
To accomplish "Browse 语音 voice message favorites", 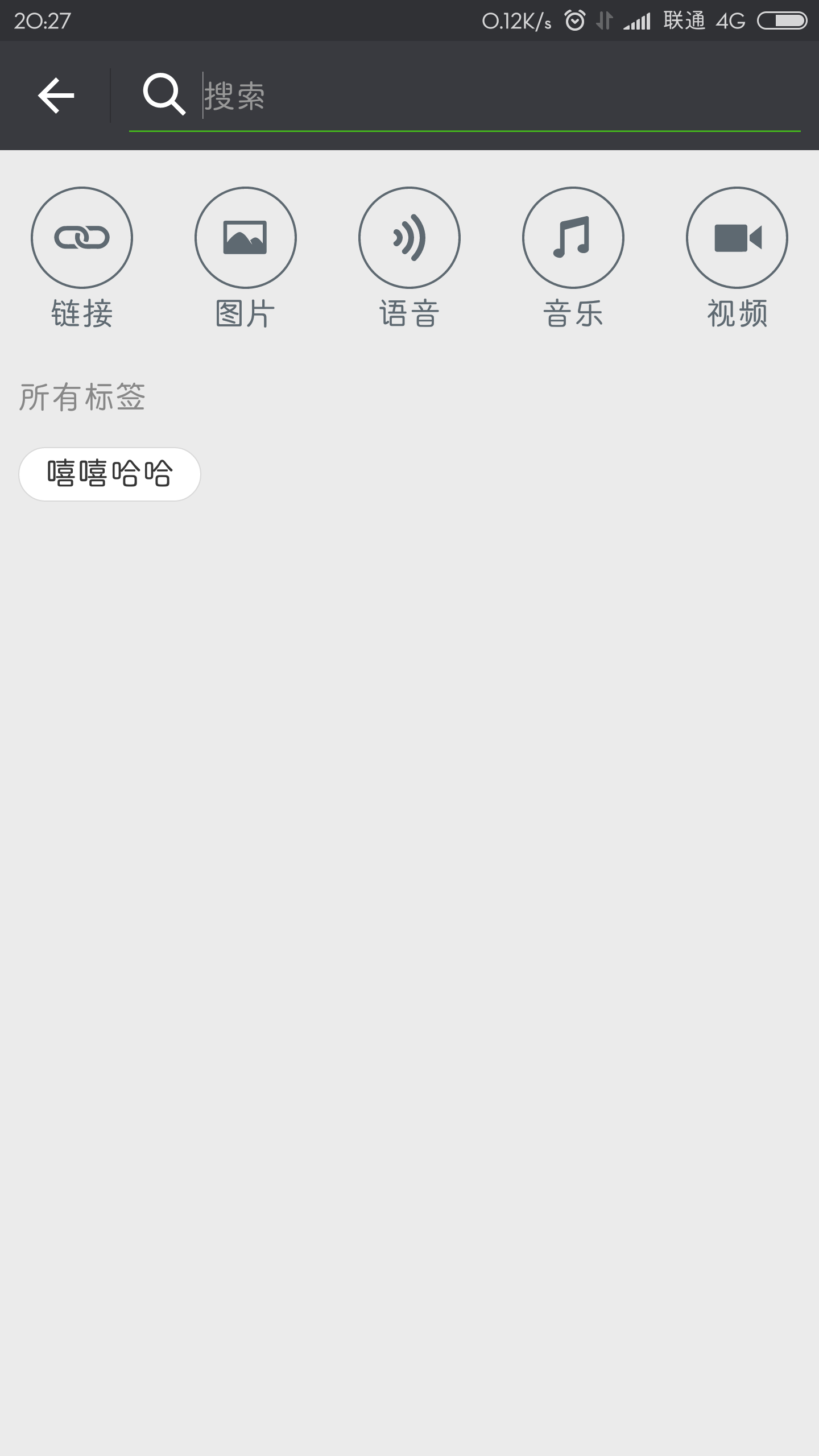I will click(409, 239).
